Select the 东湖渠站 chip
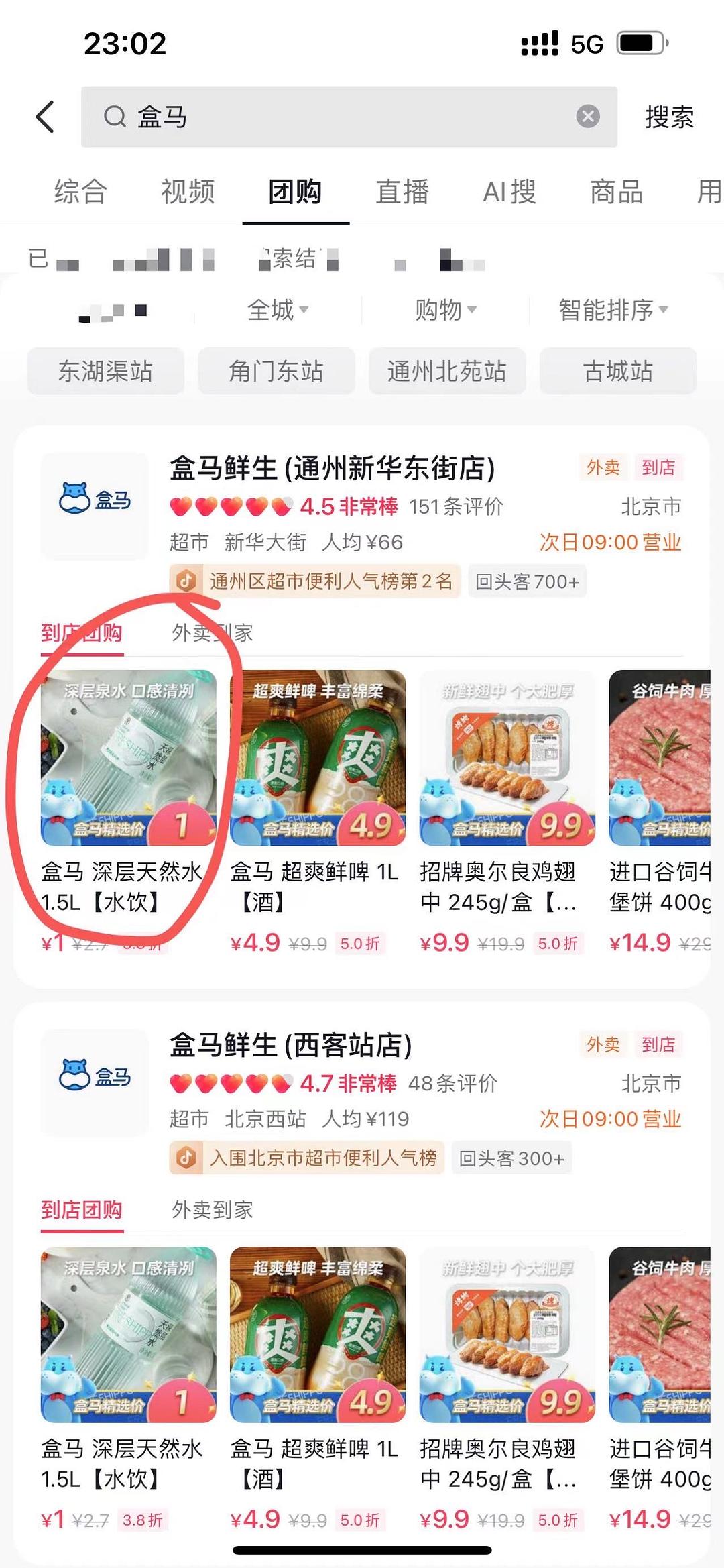724x1568 pixels. coord(105,371)
